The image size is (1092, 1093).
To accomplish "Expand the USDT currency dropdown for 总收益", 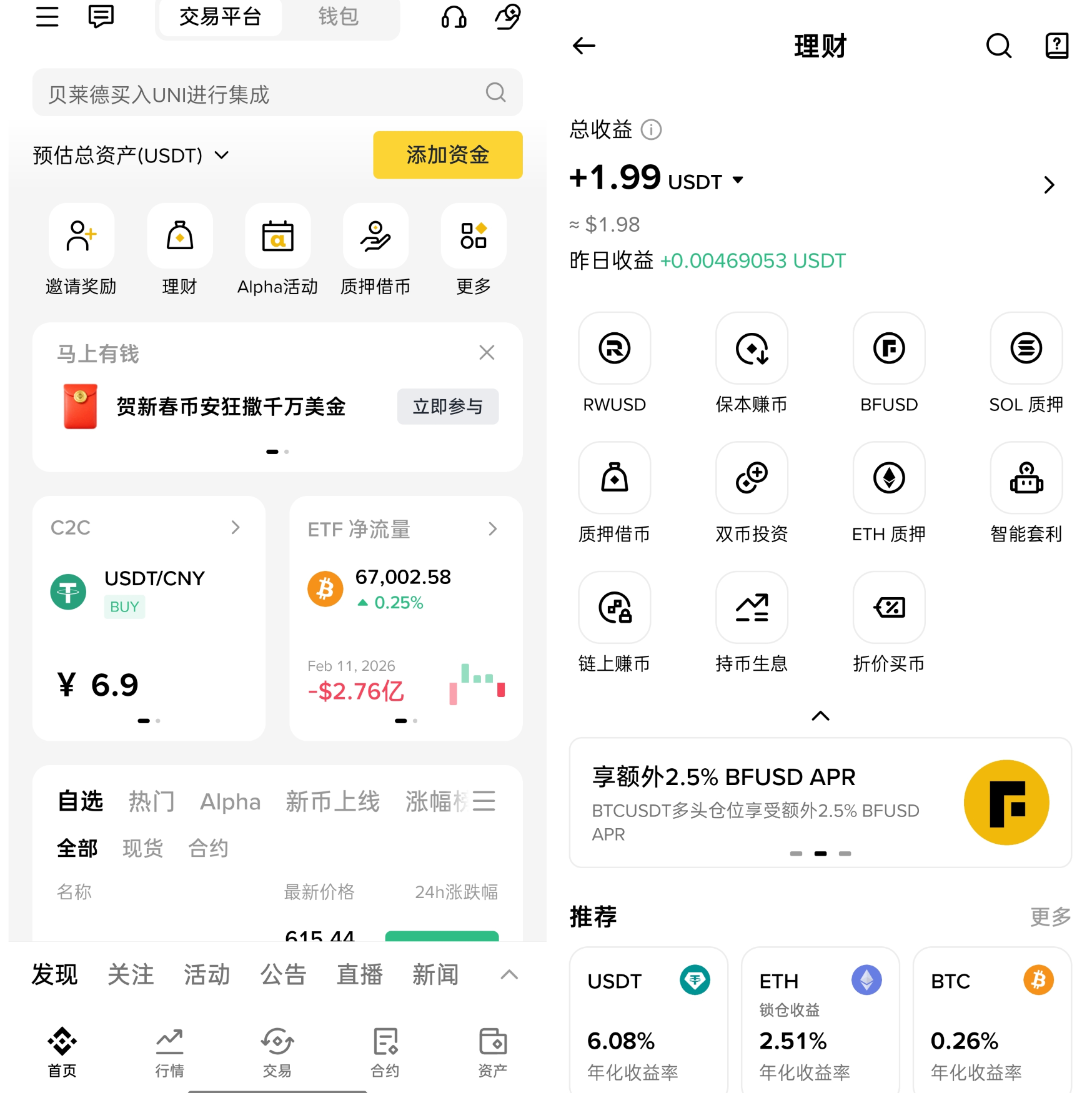I will 738,181.
